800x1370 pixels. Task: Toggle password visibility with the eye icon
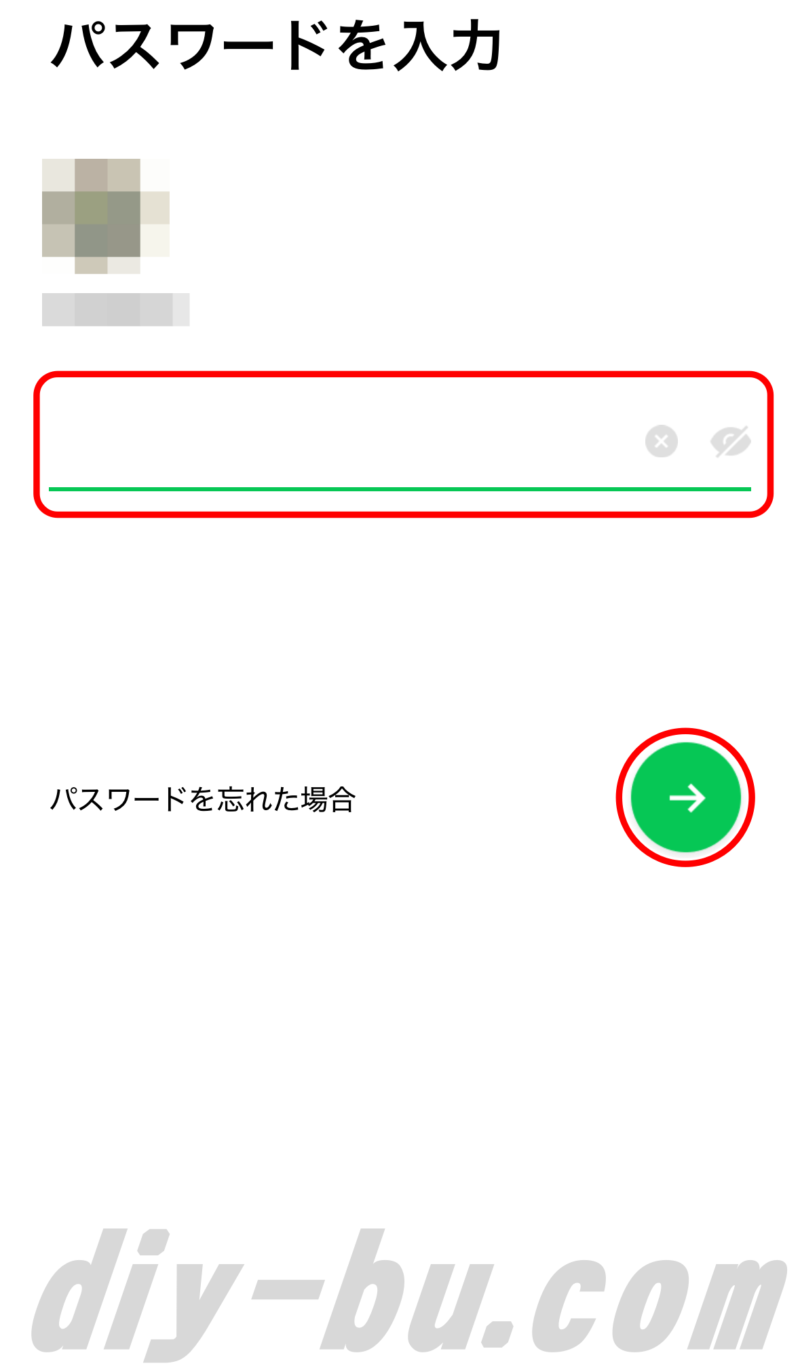click(731, 441)
